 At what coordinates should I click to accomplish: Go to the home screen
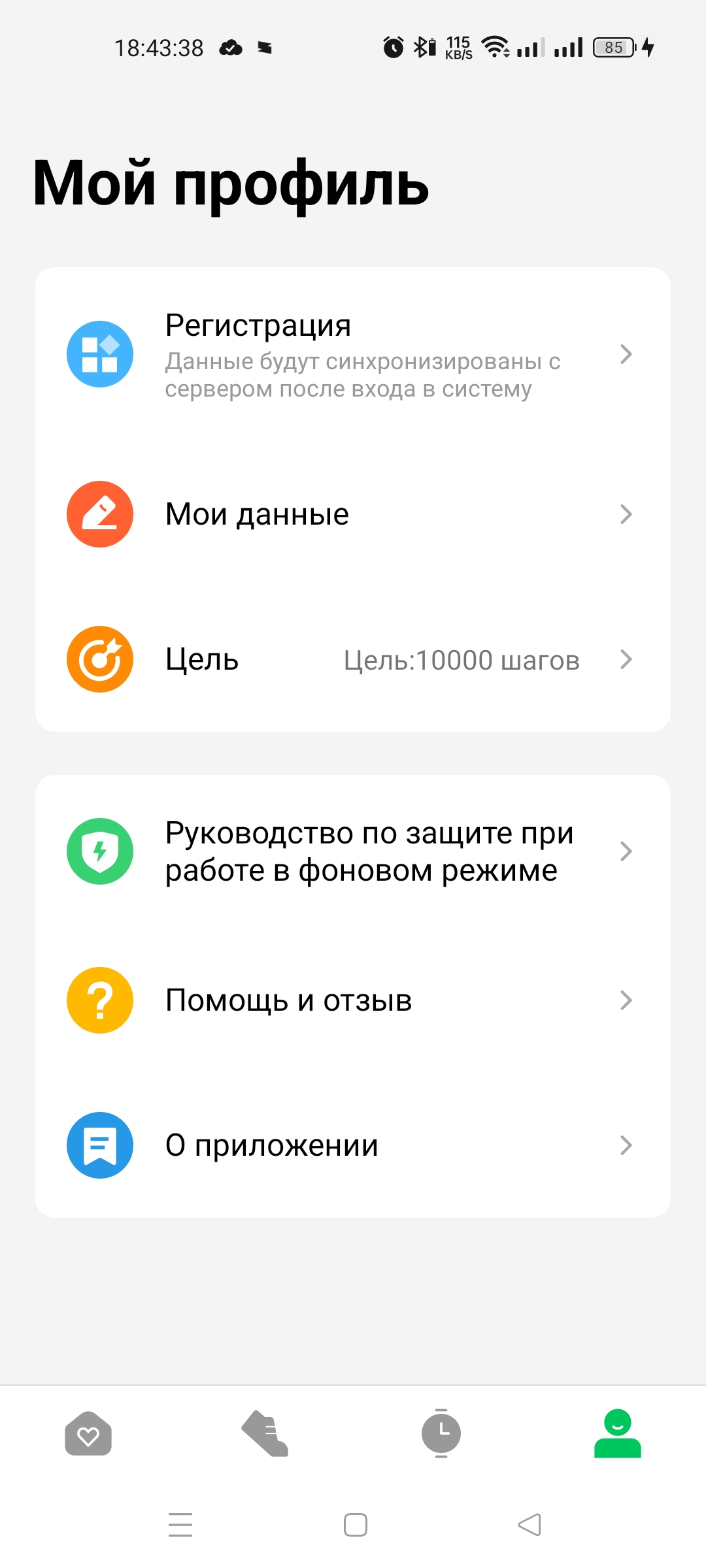click(x=355, y=1525)
